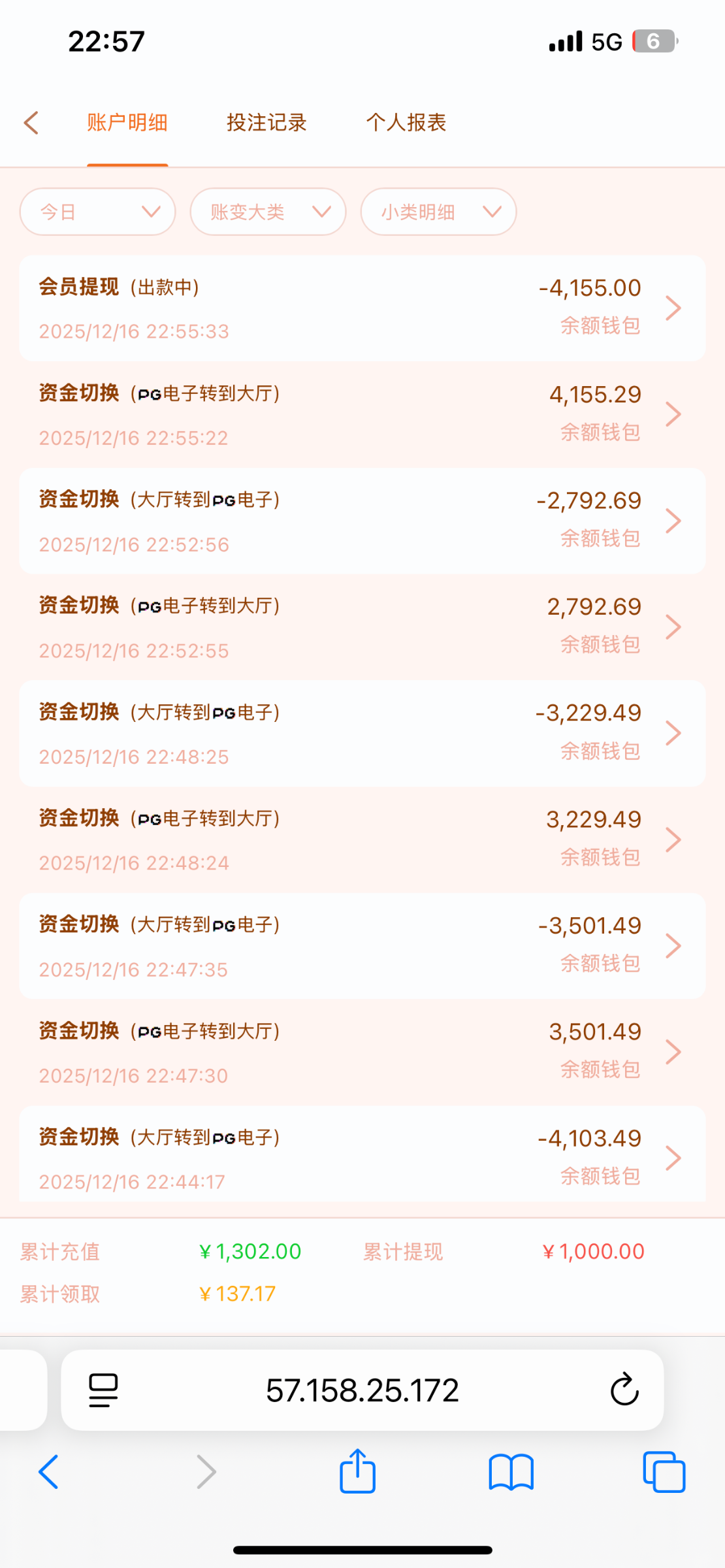Open the 会员提现 -4,155.00 record
This screenshot has height=1568, width=725.
click(362, 308)
